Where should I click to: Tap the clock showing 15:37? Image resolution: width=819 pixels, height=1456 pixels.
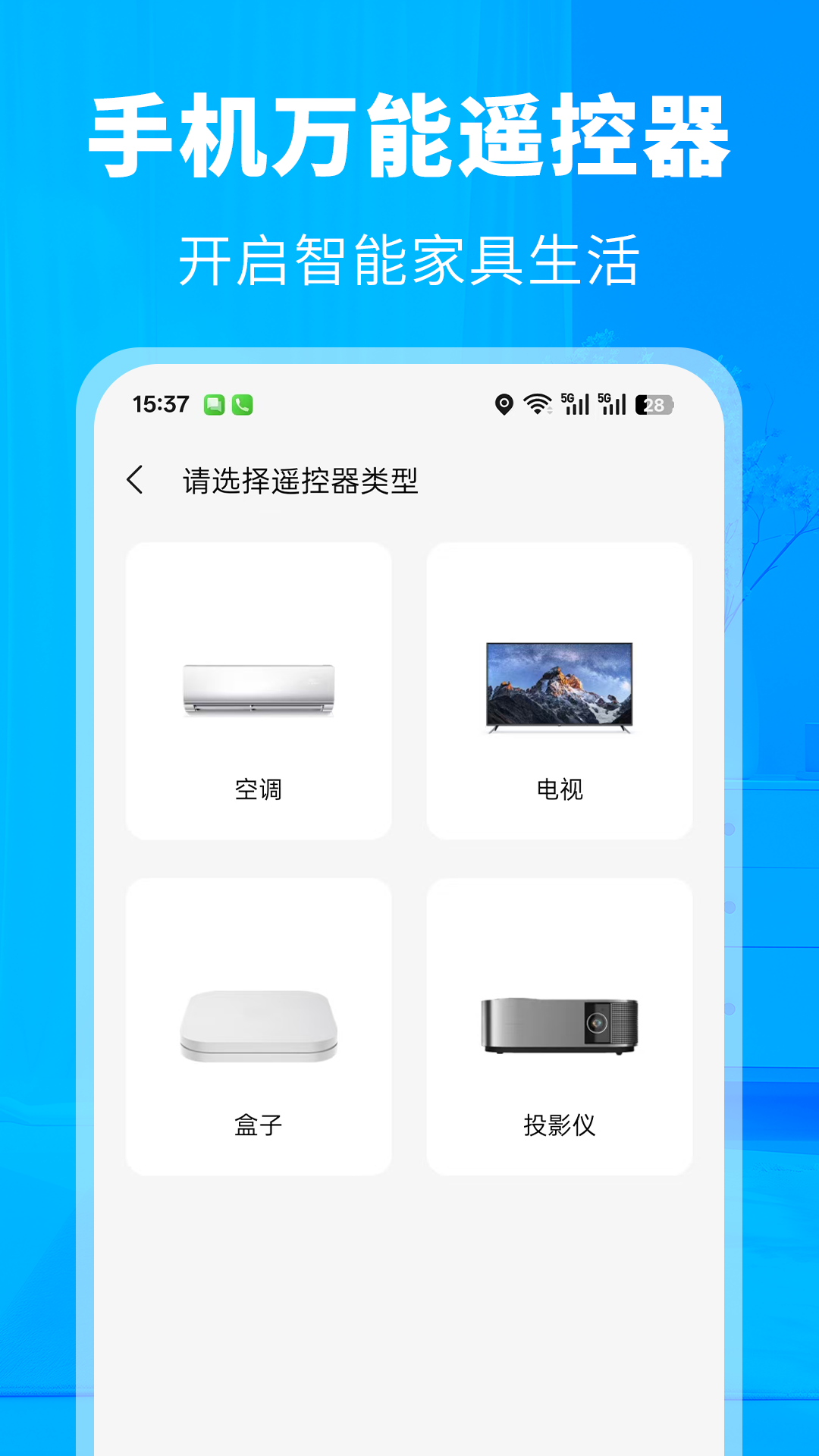160,404
